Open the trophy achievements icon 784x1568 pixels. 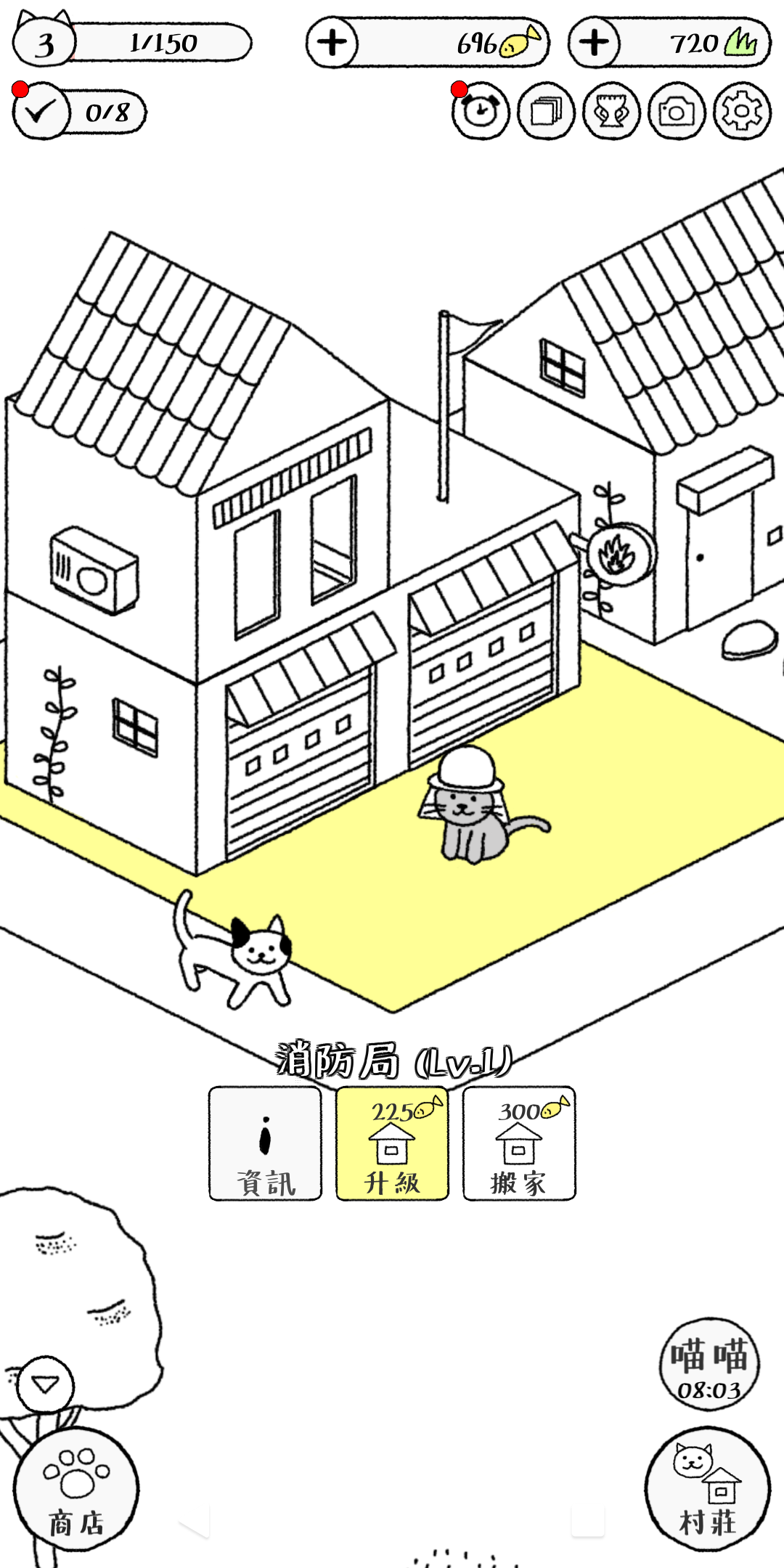(x=611, y=112)
